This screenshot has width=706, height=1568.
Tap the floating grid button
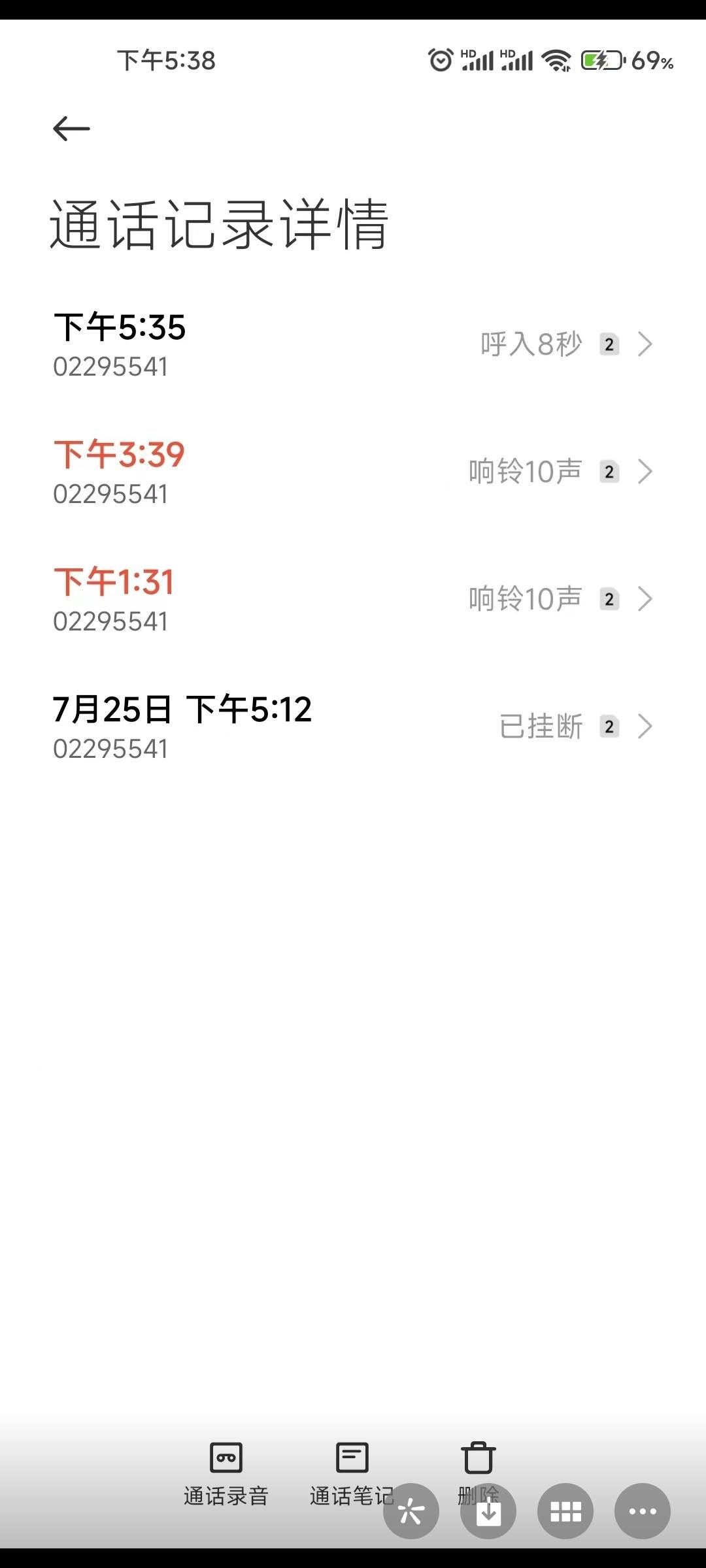tap(565, 1511)
